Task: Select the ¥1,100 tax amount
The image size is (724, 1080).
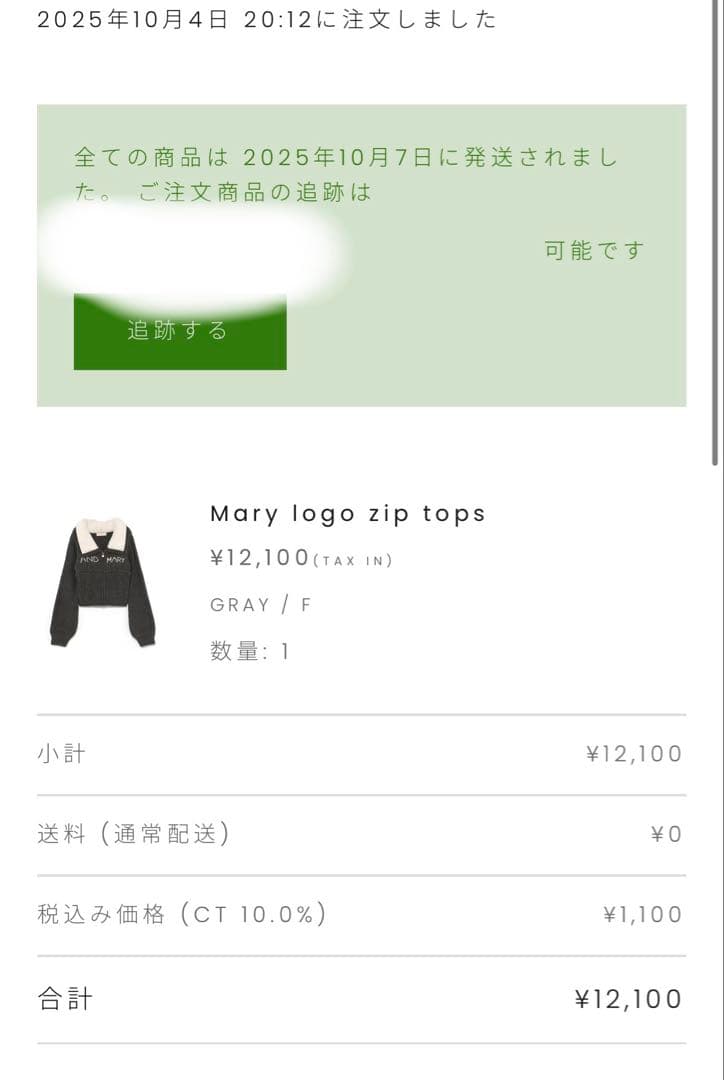Action: tap(639, 913)
